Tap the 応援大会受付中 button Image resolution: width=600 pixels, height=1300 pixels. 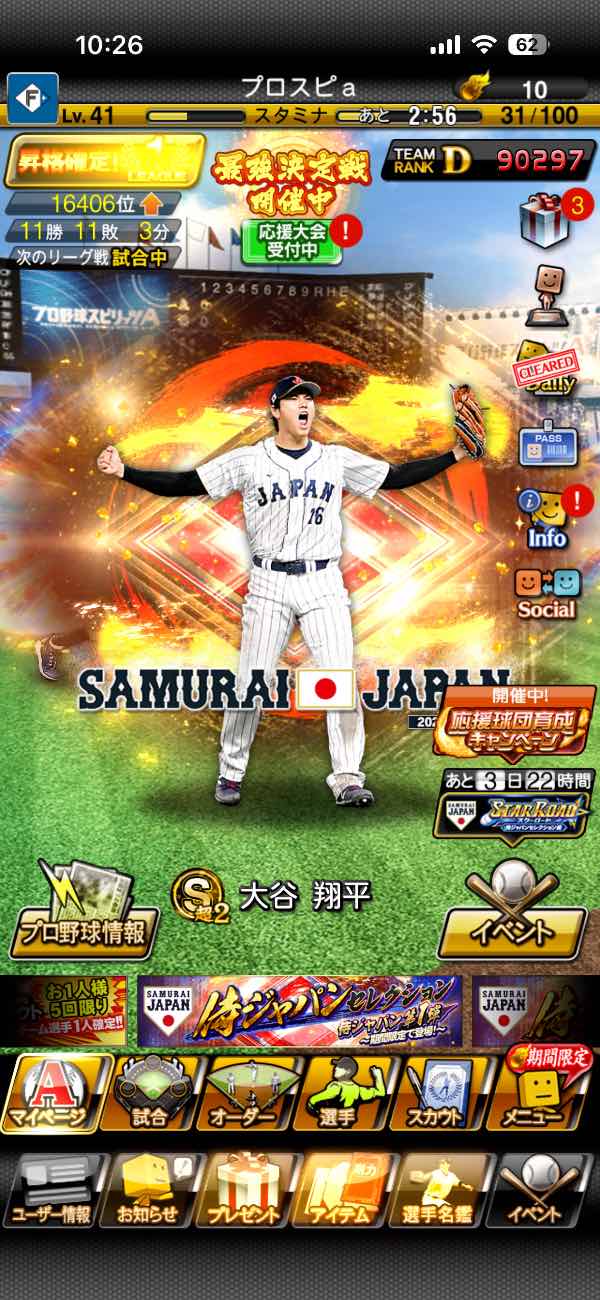(x=292, y=240)
